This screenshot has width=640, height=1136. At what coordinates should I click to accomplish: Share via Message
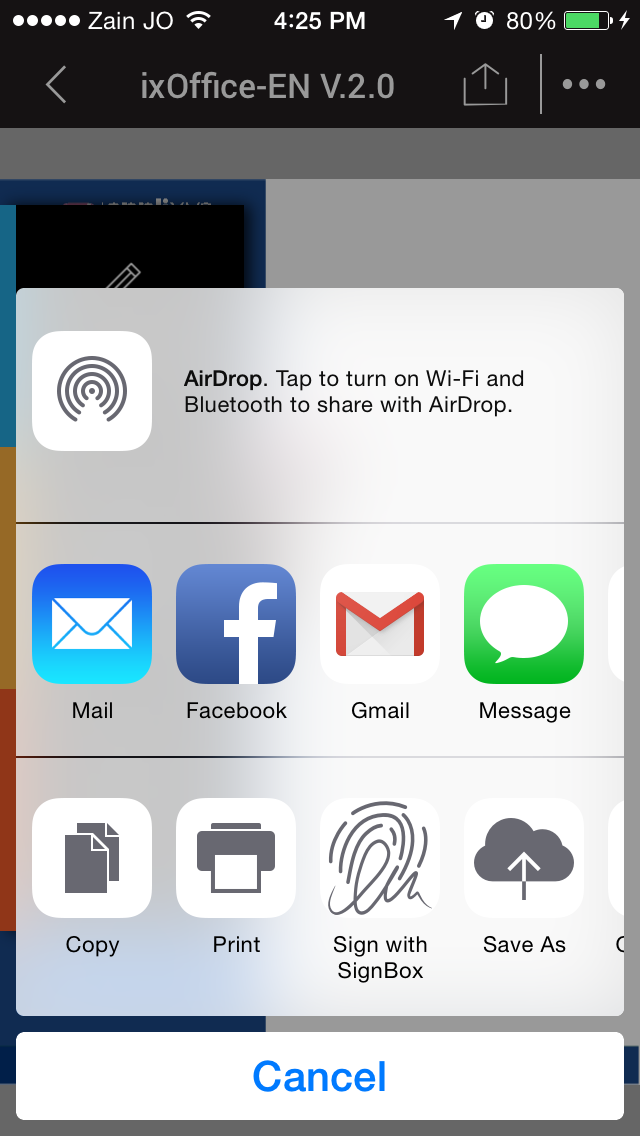(524, 624)
